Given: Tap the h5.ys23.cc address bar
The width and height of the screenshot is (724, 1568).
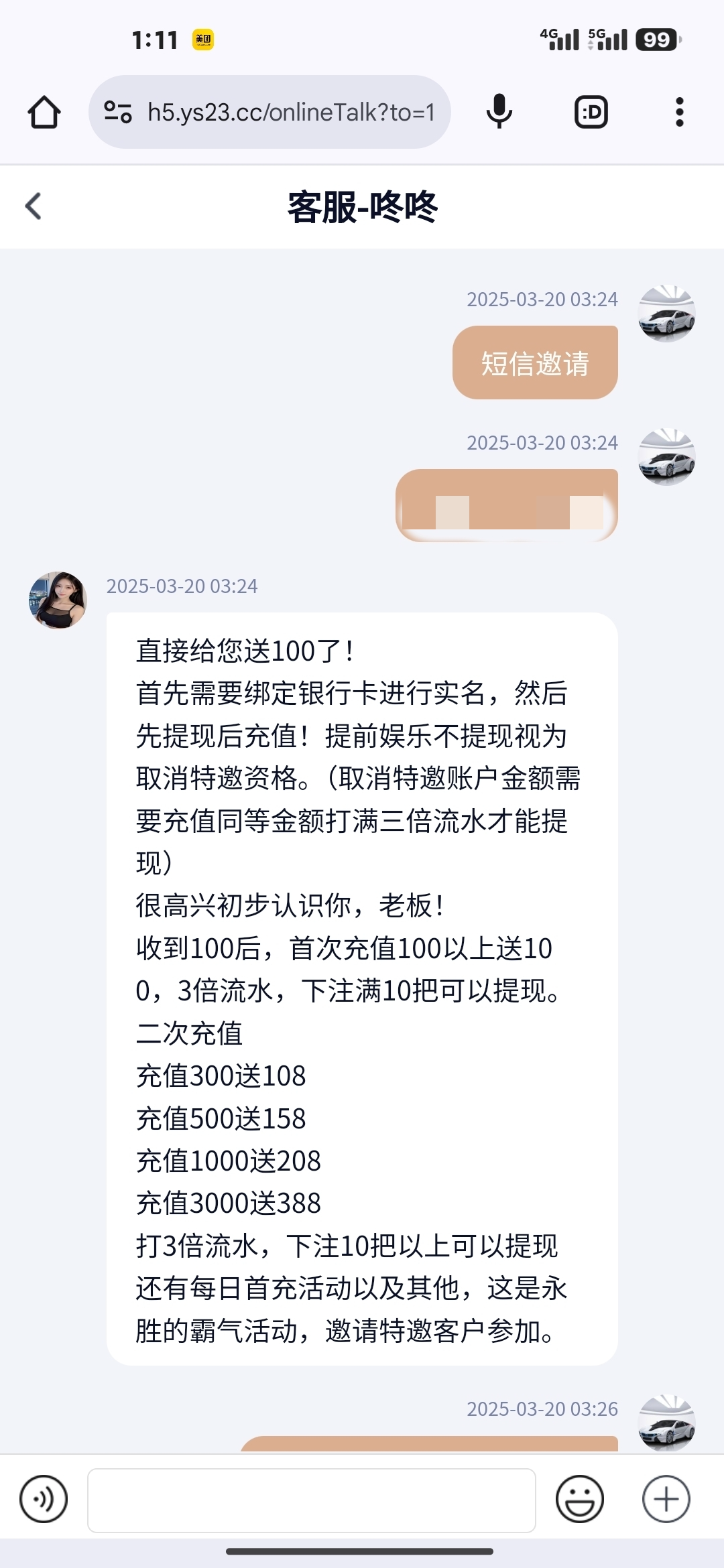Looking at the screenshot, I should [x=292, y=112].
